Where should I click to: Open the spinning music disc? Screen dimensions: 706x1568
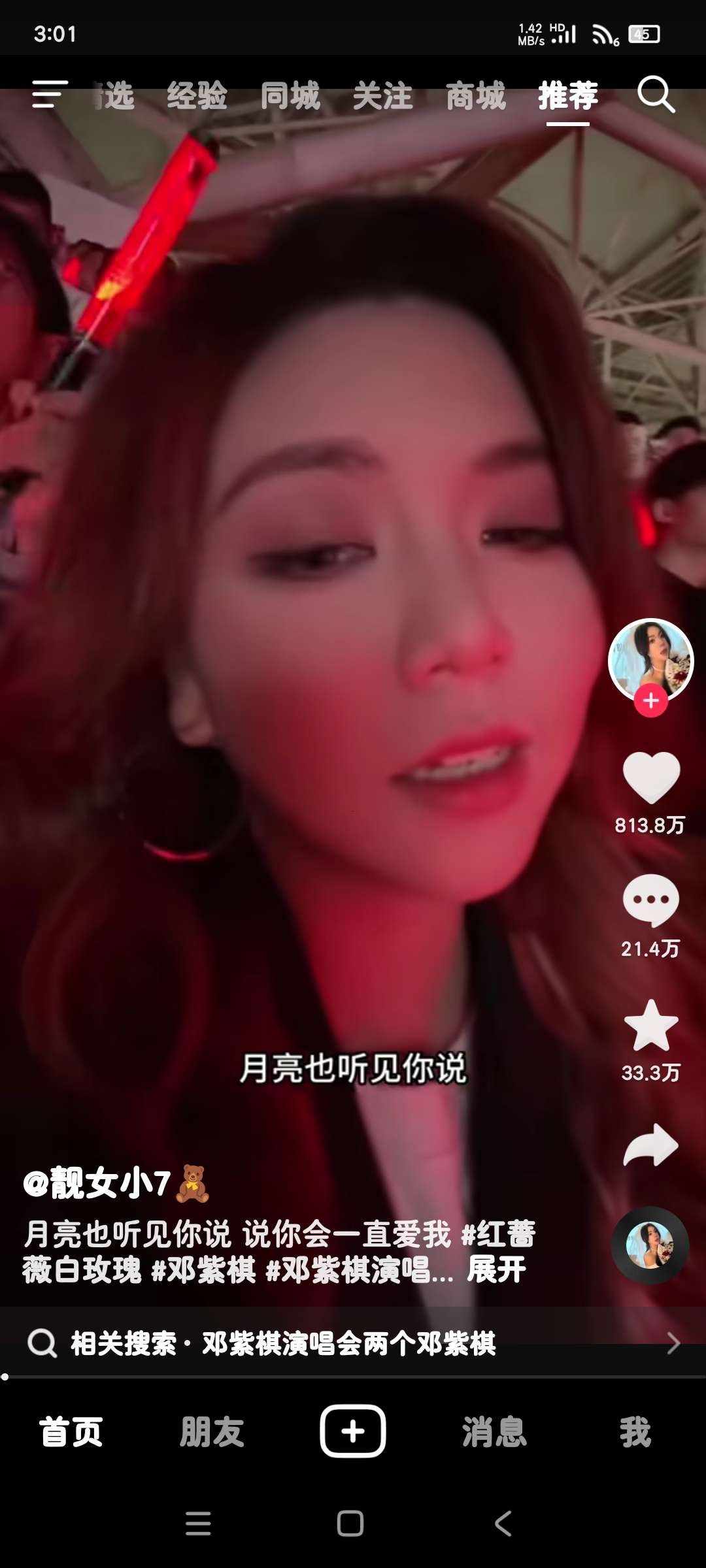pyautogui.click(x=650, y=1245)
